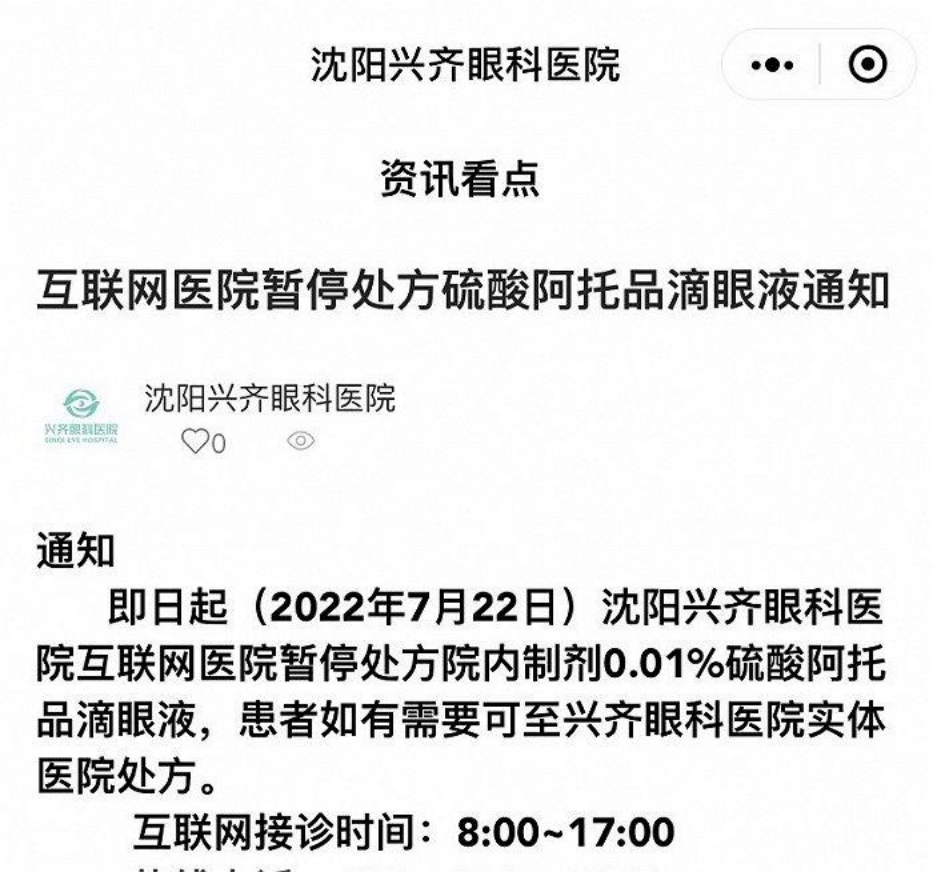Close the mini program via circle button

pos(867,66)
